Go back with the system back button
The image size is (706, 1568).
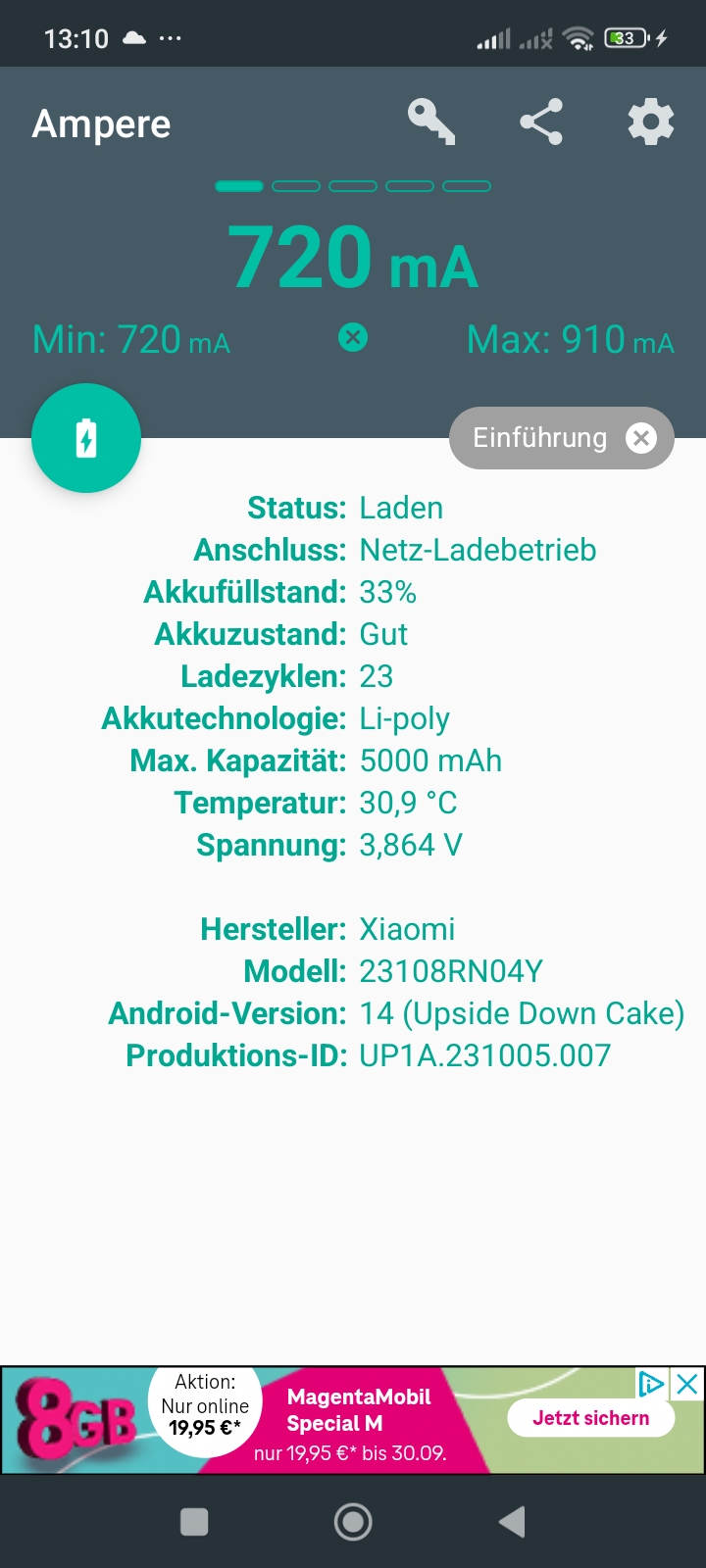[x=512, y=1522]
